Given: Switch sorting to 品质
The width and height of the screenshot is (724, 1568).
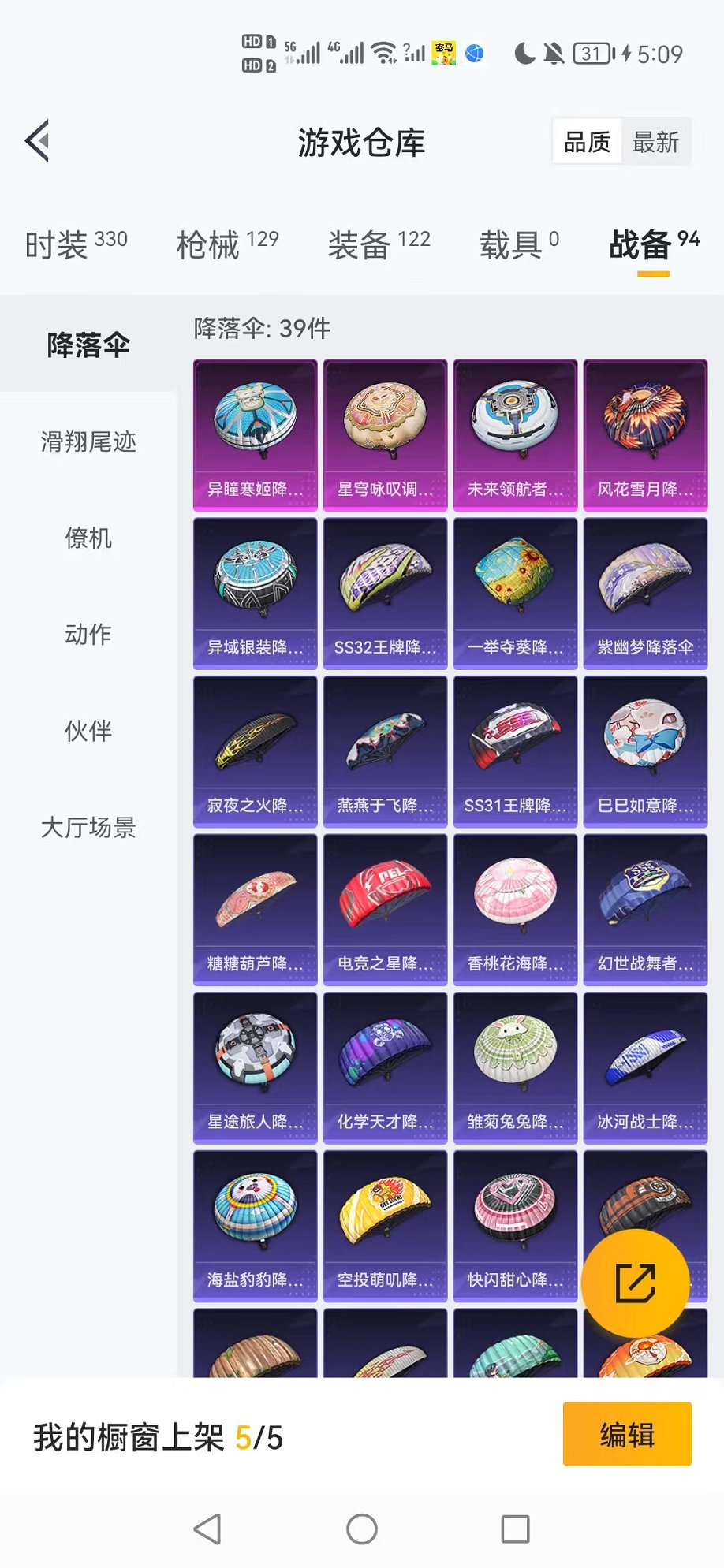Looking at the screenshot, I should pos(585,142).
